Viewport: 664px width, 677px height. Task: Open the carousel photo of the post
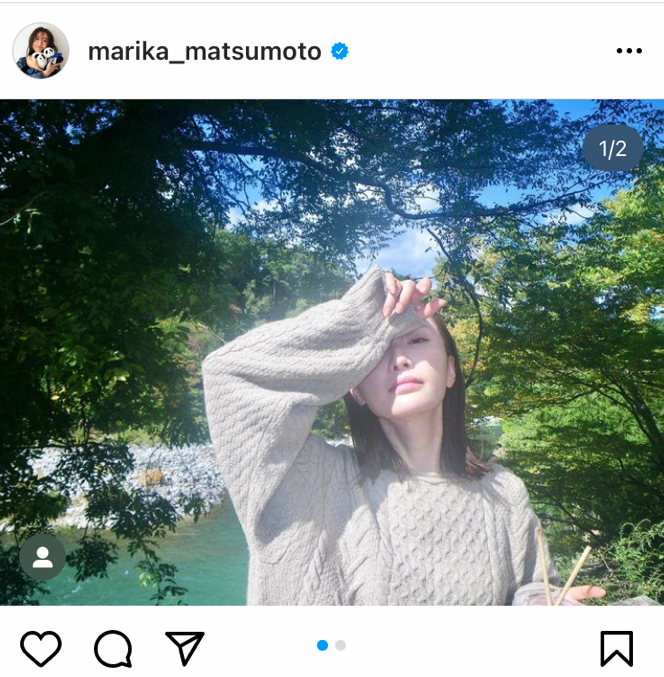tap(332, 352)
